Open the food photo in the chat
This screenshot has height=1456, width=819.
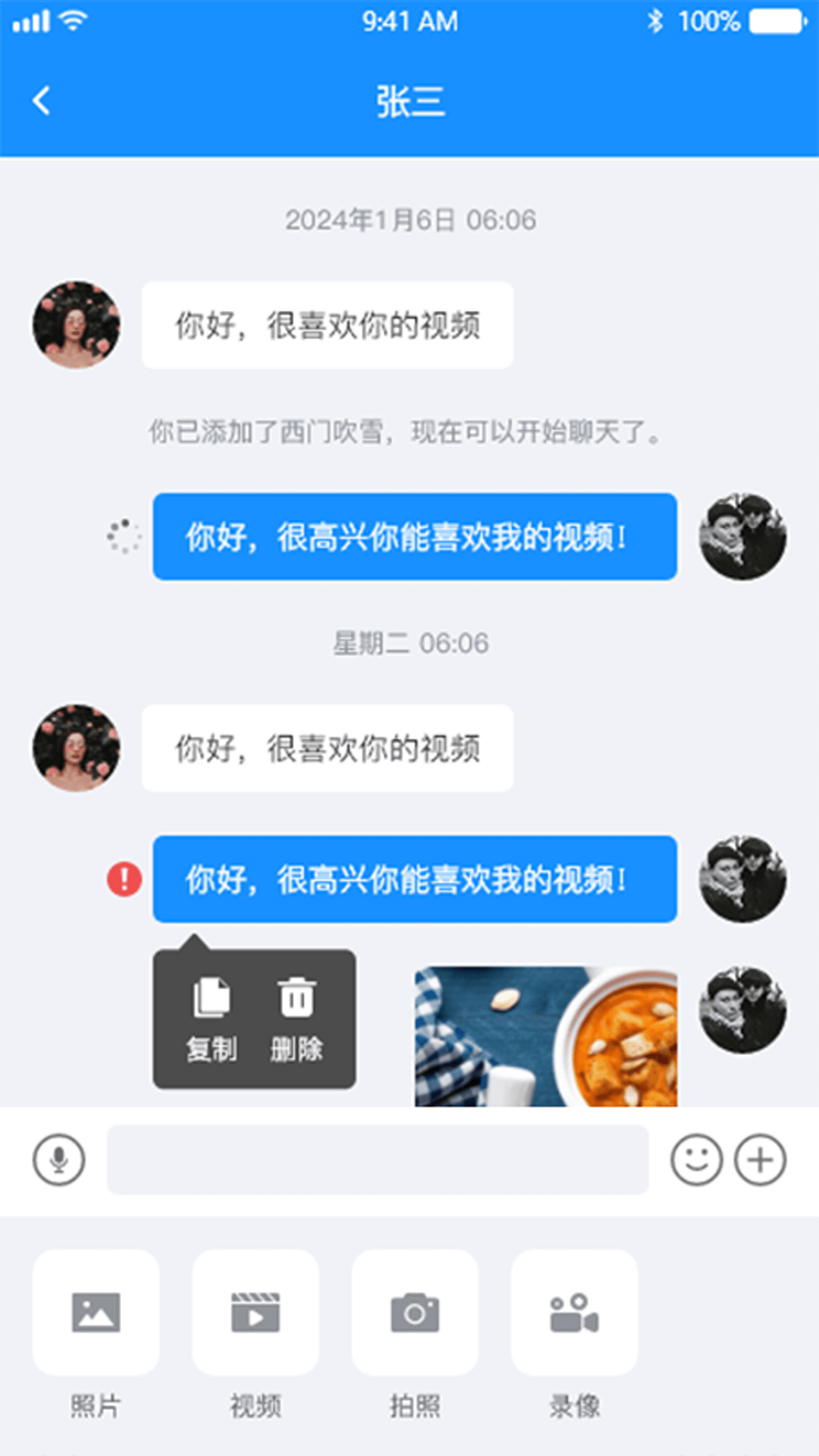[x=545, y=1036]
